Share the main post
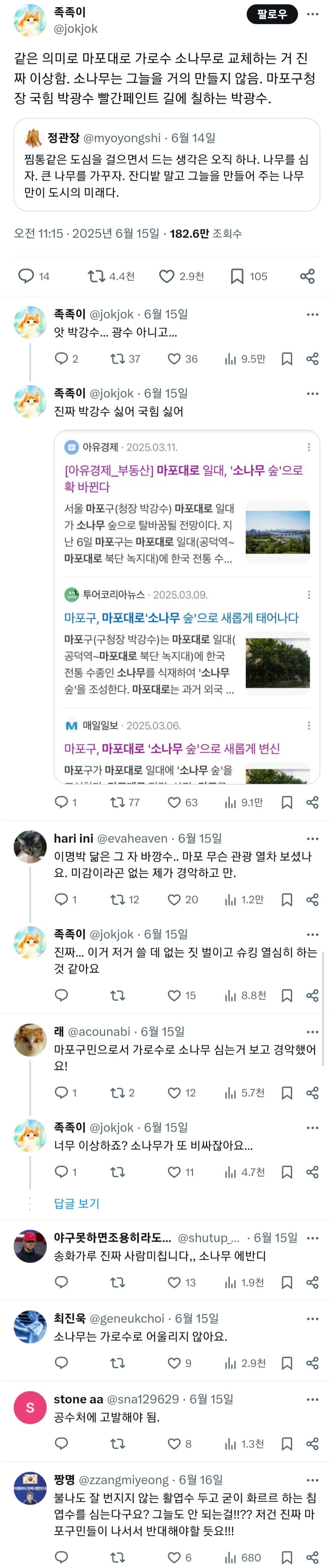The height and width of the screenshot is (1568, 332). [x=308, y=276]
